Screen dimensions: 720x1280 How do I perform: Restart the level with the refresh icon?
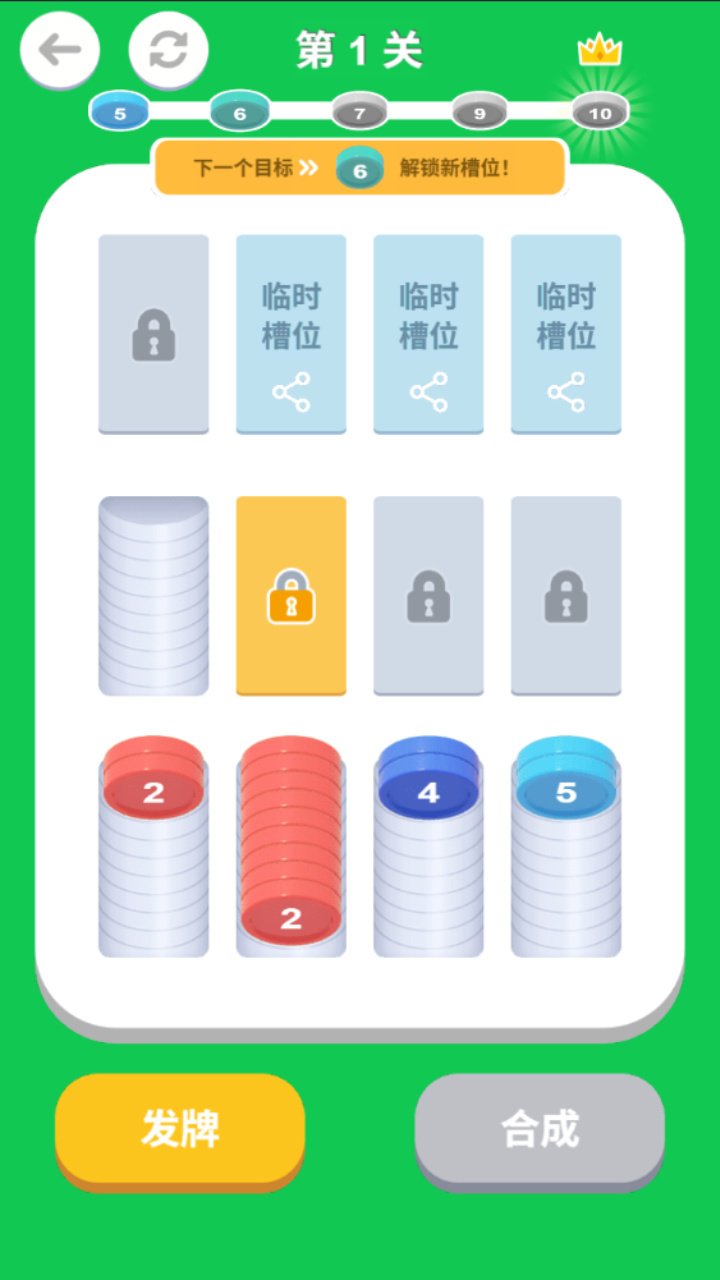(x=168, y=50)
